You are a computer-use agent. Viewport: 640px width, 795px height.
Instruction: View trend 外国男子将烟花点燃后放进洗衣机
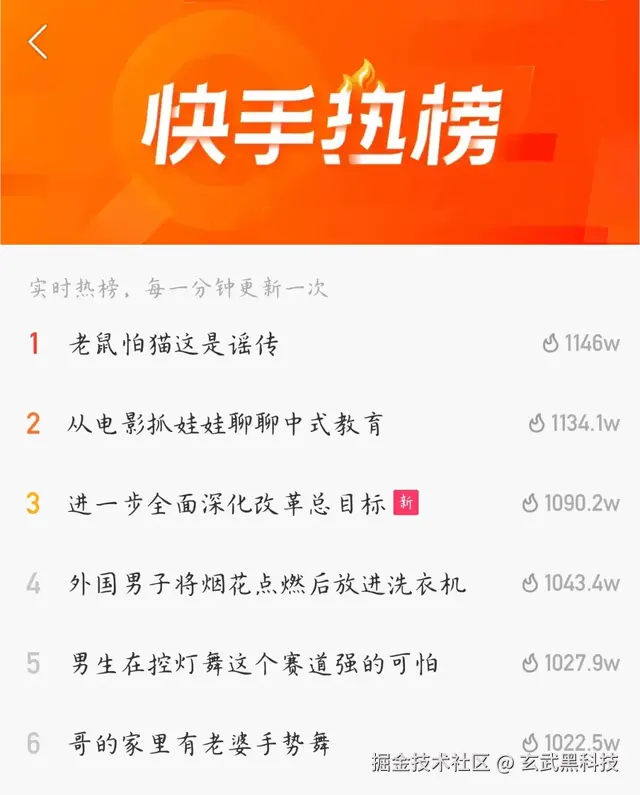tap(268, 584)
